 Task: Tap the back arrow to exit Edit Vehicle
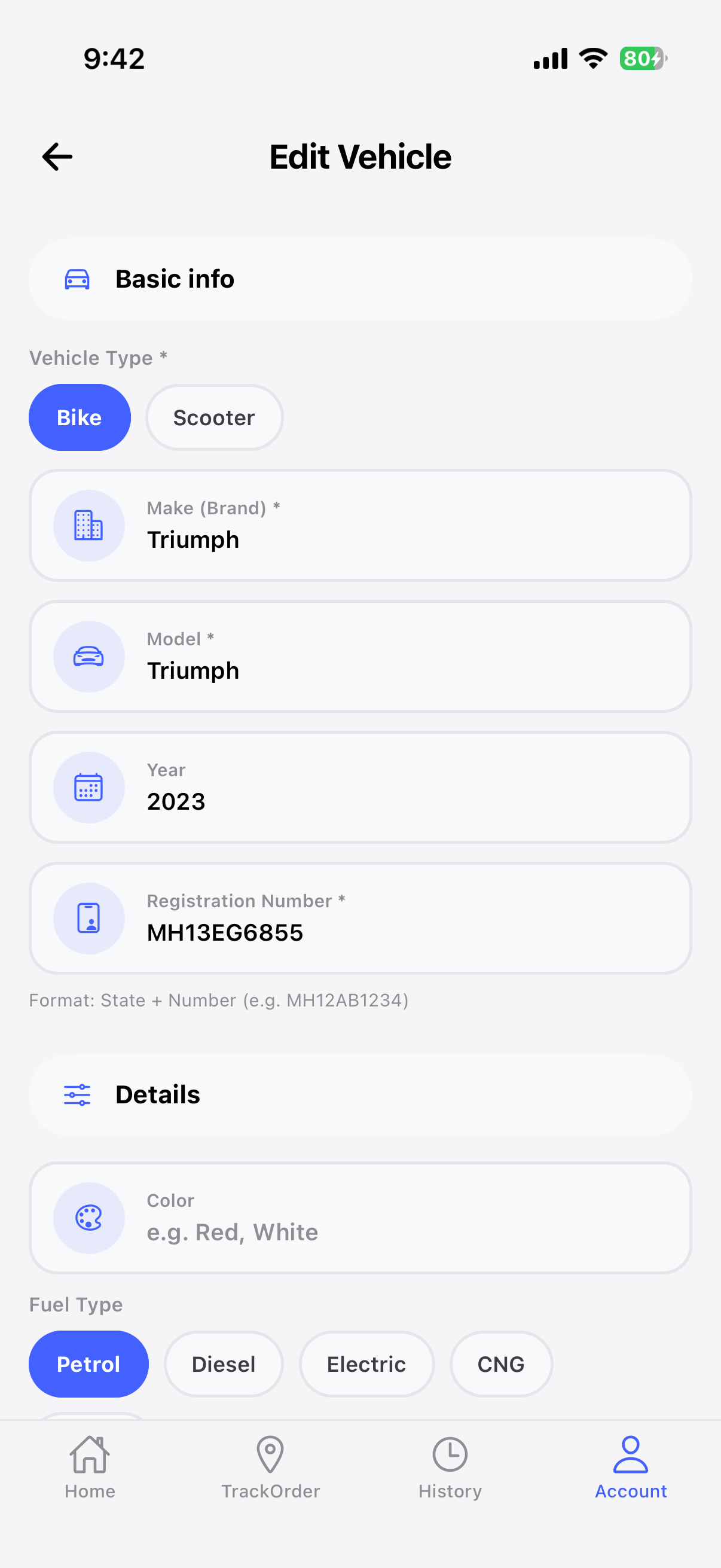[57, 157]
